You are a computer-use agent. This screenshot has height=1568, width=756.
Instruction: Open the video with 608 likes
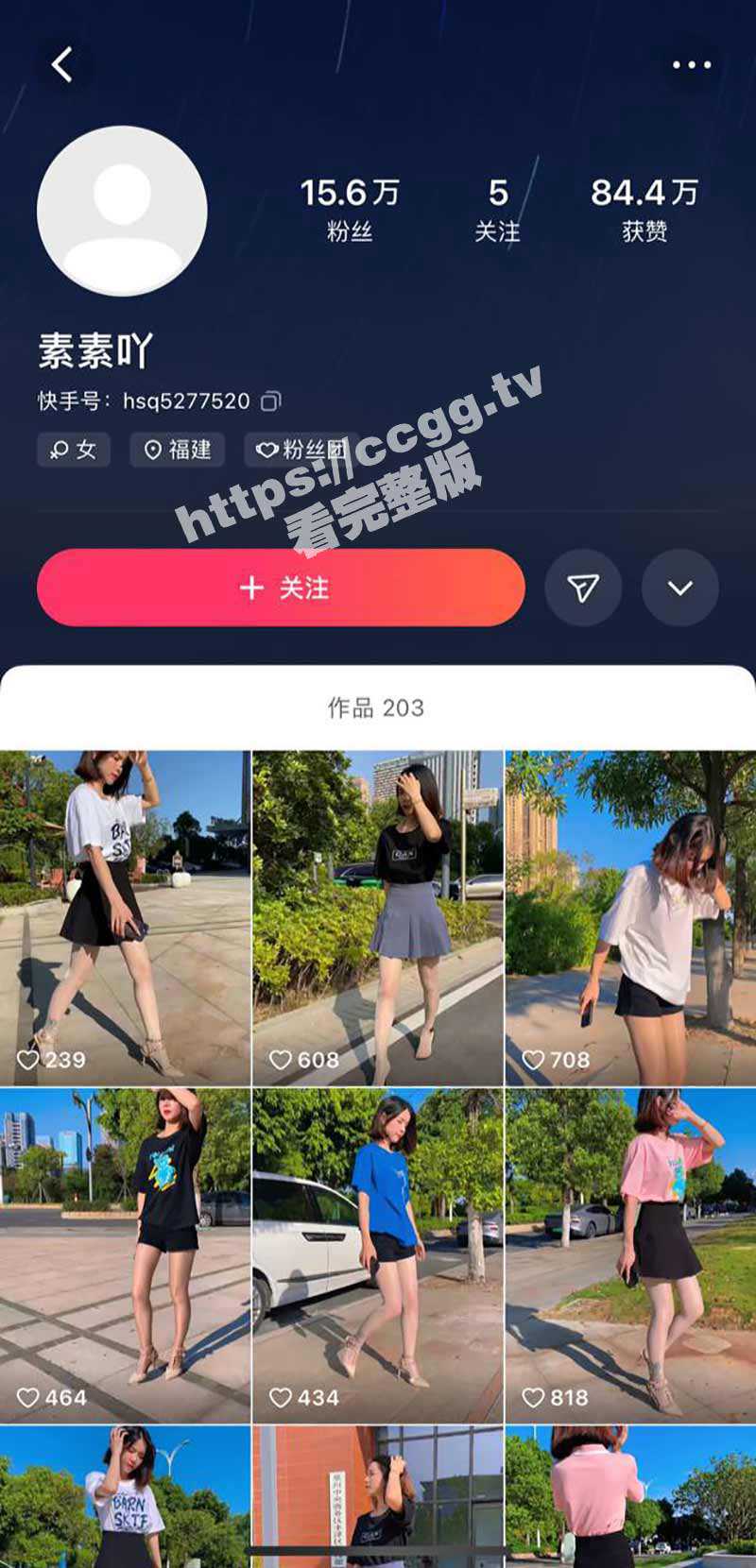378,916
